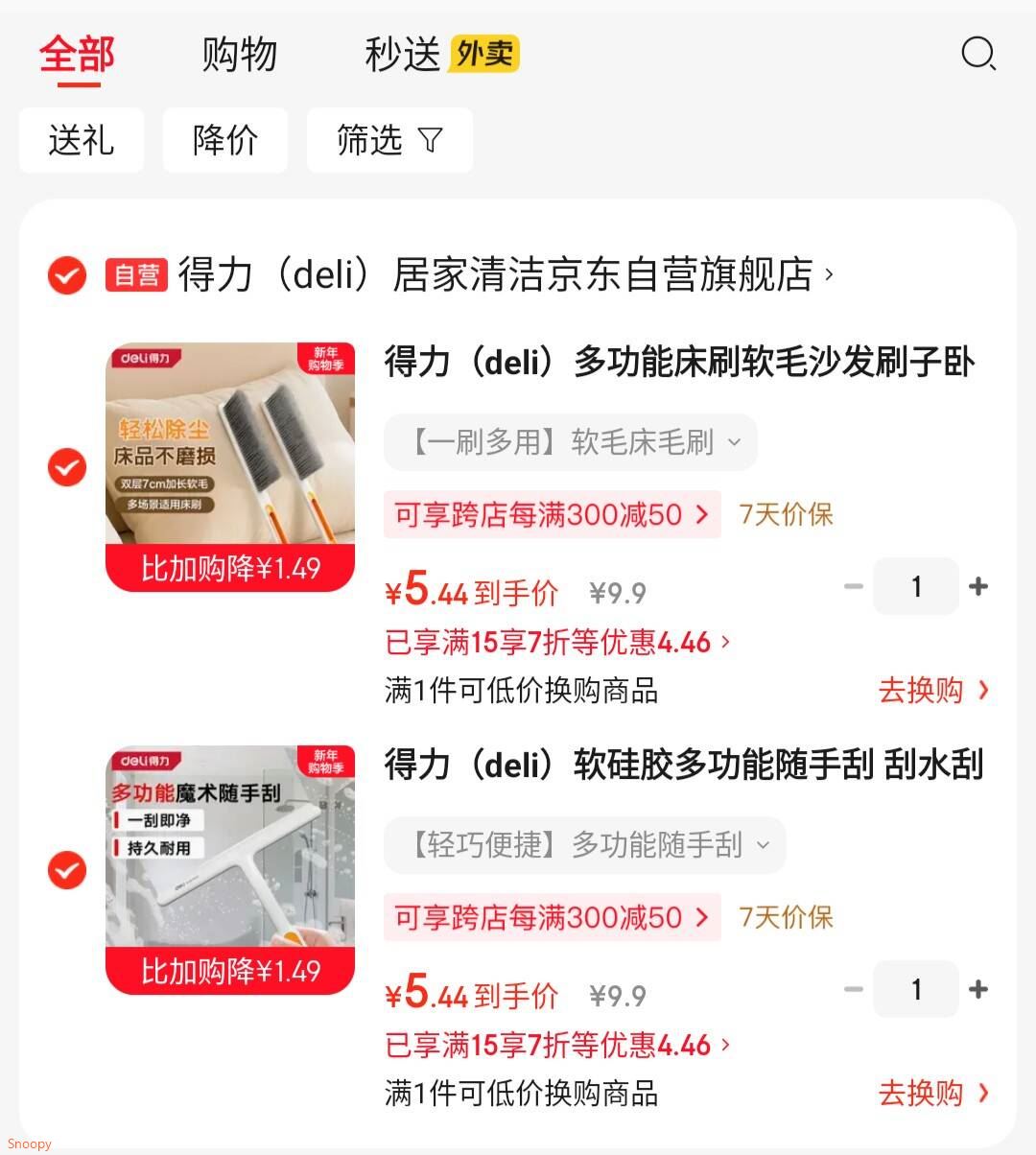
Task: Switch to the 购物 tab
Action: (x=240, y=55)
